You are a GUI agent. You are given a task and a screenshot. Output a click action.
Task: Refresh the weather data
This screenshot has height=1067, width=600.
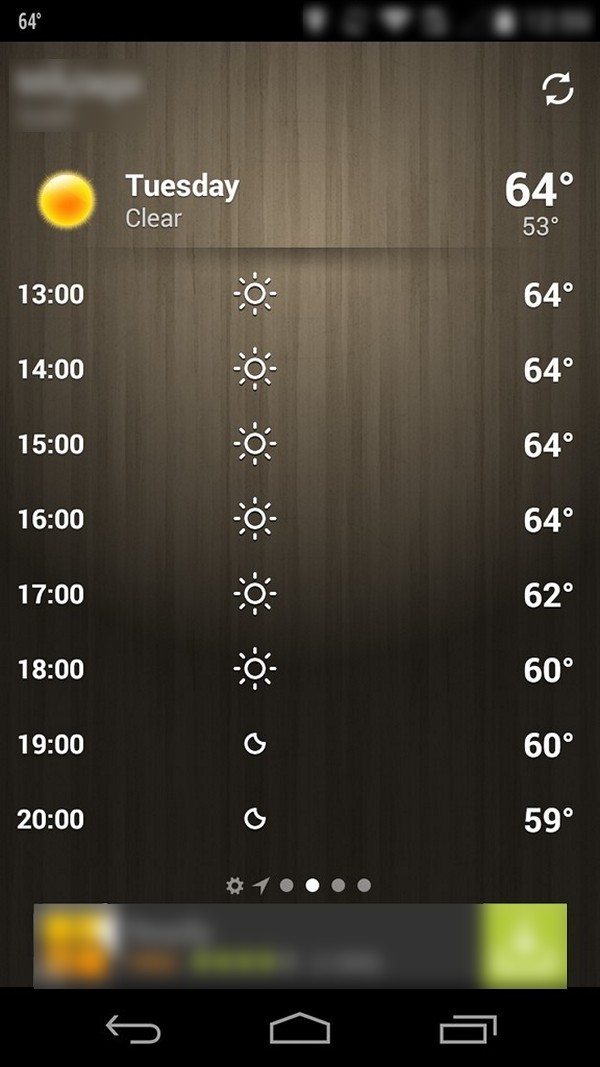coord(558,89)
